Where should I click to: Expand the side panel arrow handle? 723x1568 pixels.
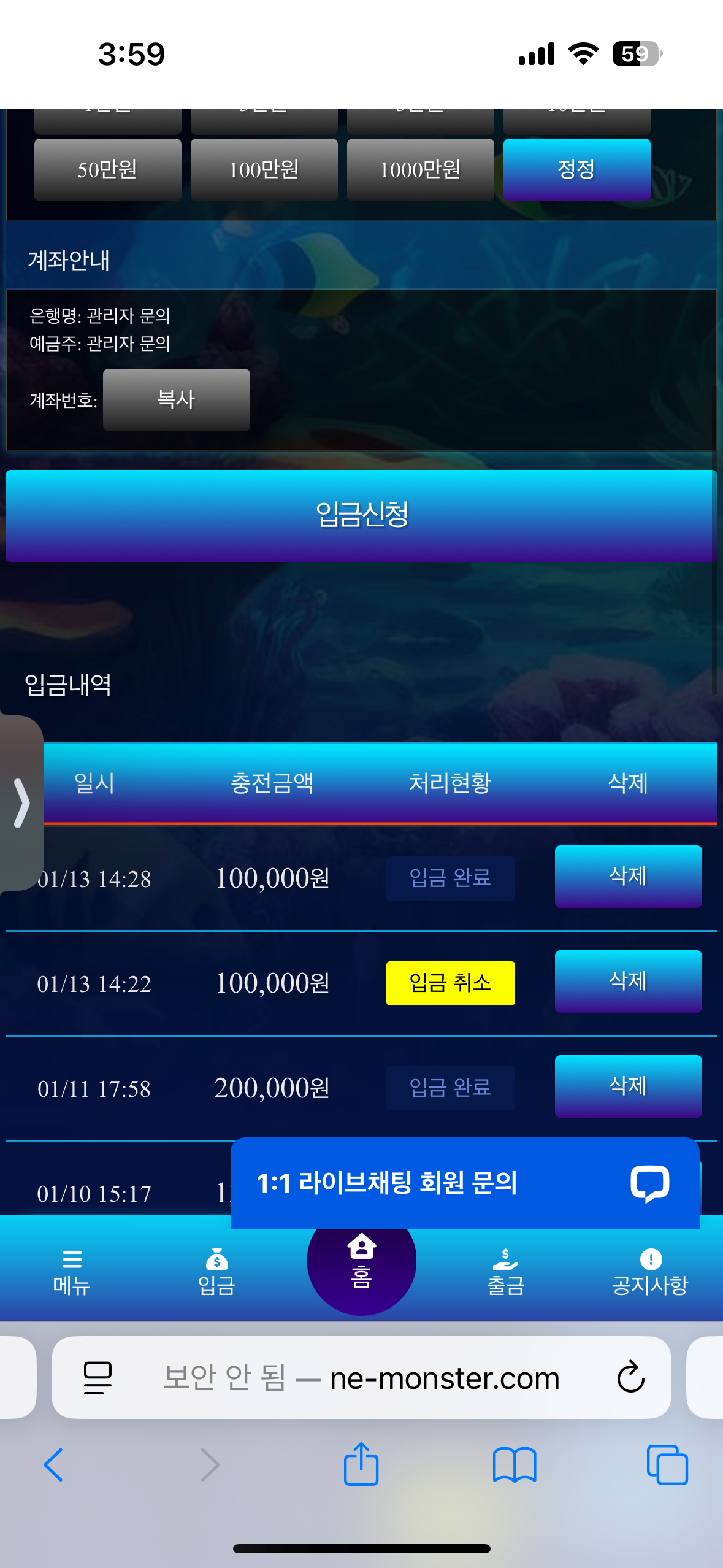click(x=21, y=803)
